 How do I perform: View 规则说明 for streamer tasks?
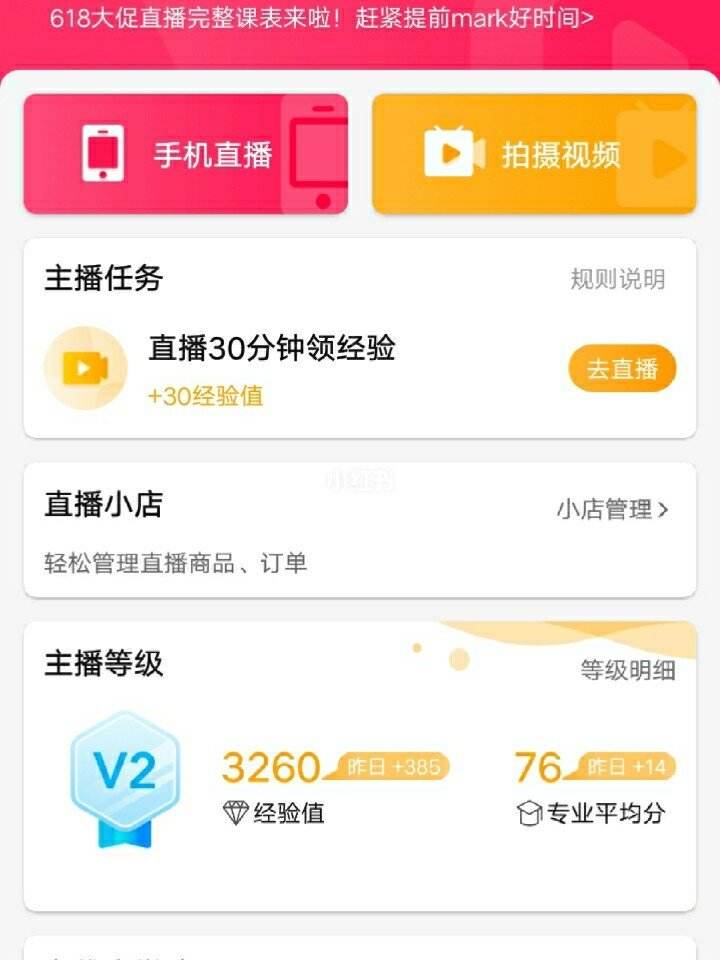point(617,279)
